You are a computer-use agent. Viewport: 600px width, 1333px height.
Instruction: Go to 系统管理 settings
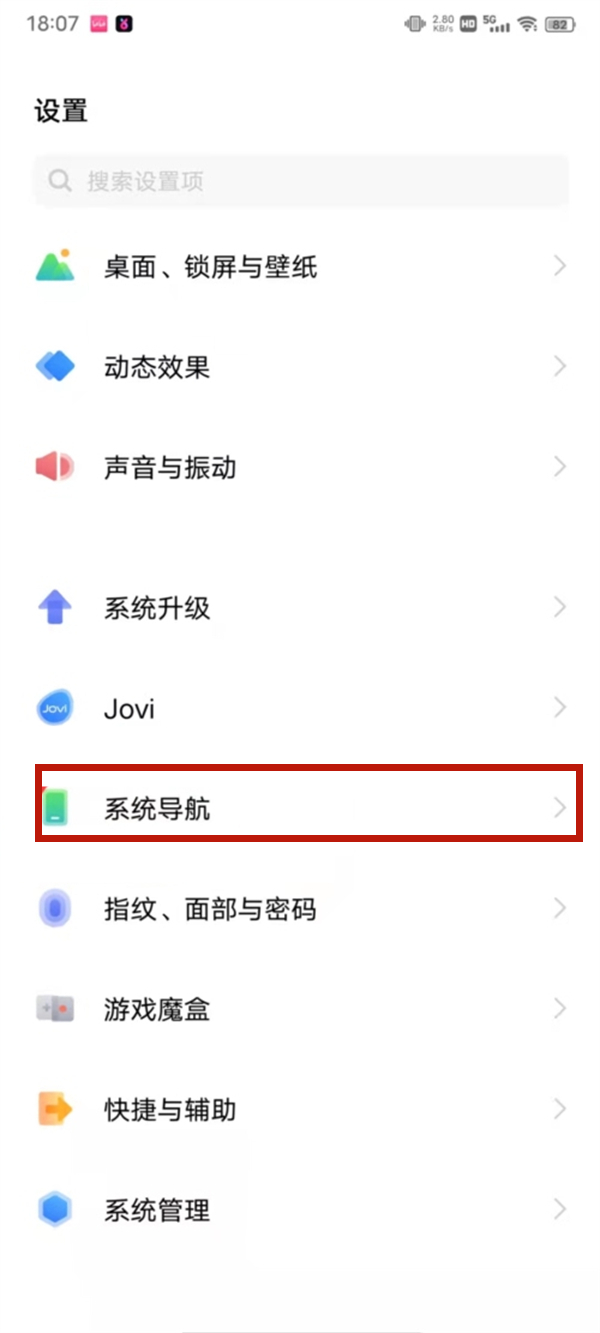pos(300,1210)
